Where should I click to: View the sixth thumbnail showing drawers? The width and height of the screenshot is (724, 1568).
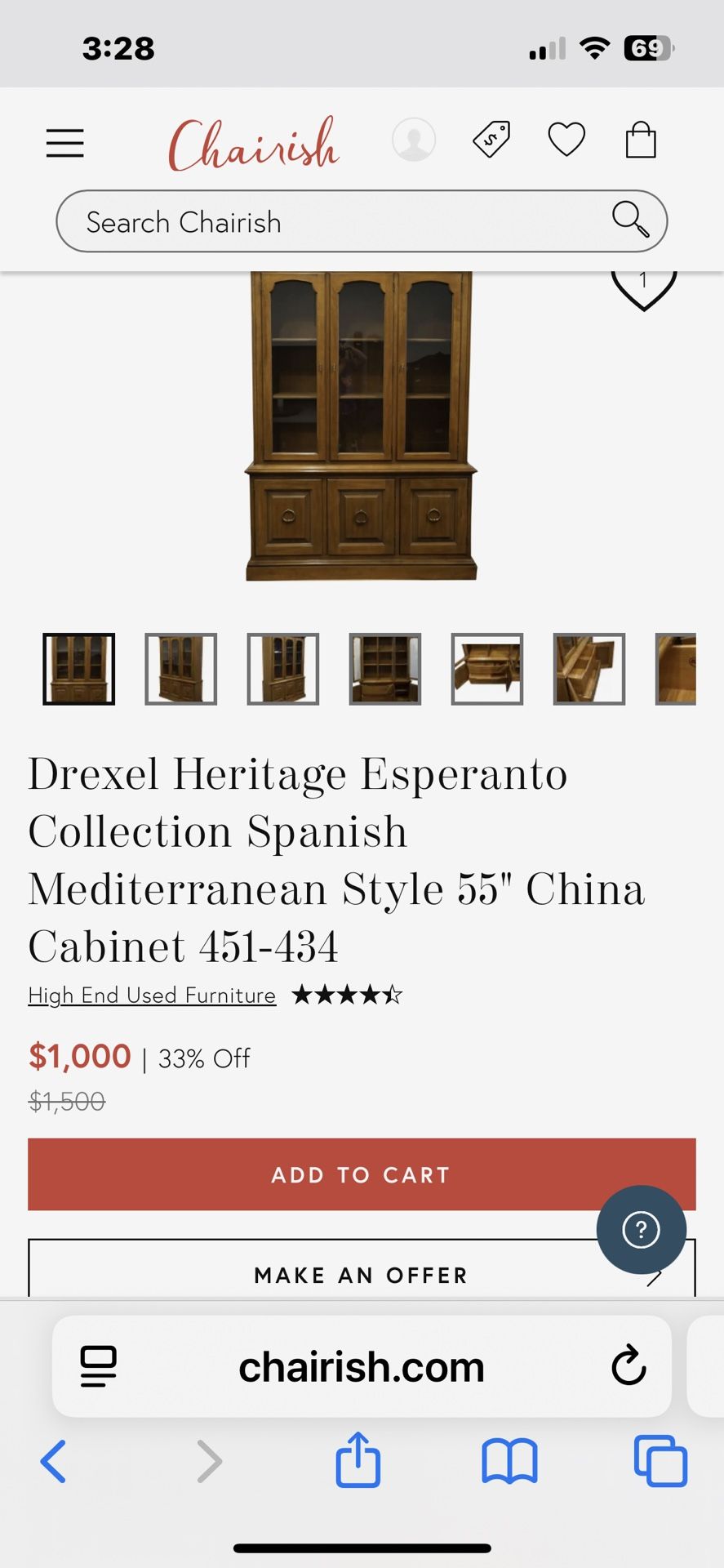click(x=589, y=669)
